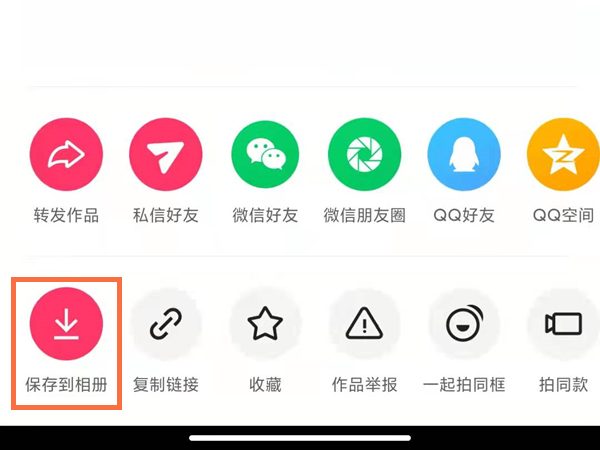This screenshot has height=450, width=600.
Task: Report the video via 作品举报
Action: click(364, 324)
